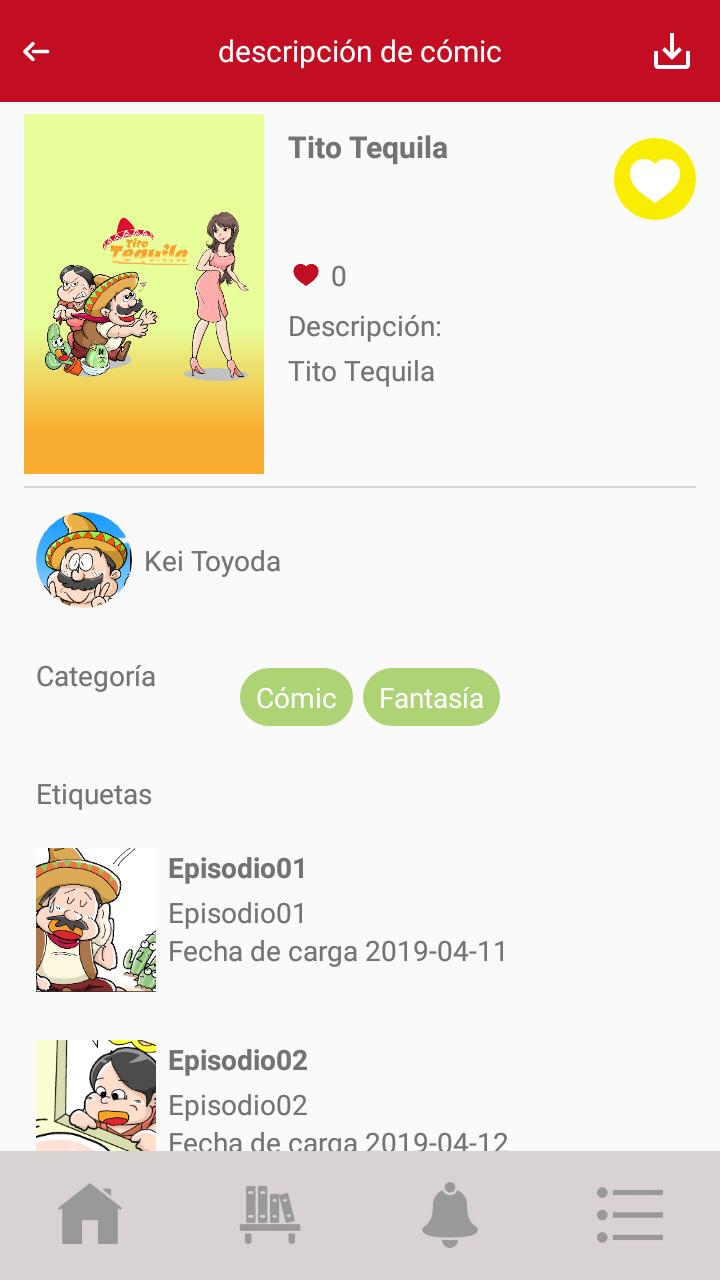Open the library bookshelf section
Screen dimensions: 720x1280
[270, 1213]
